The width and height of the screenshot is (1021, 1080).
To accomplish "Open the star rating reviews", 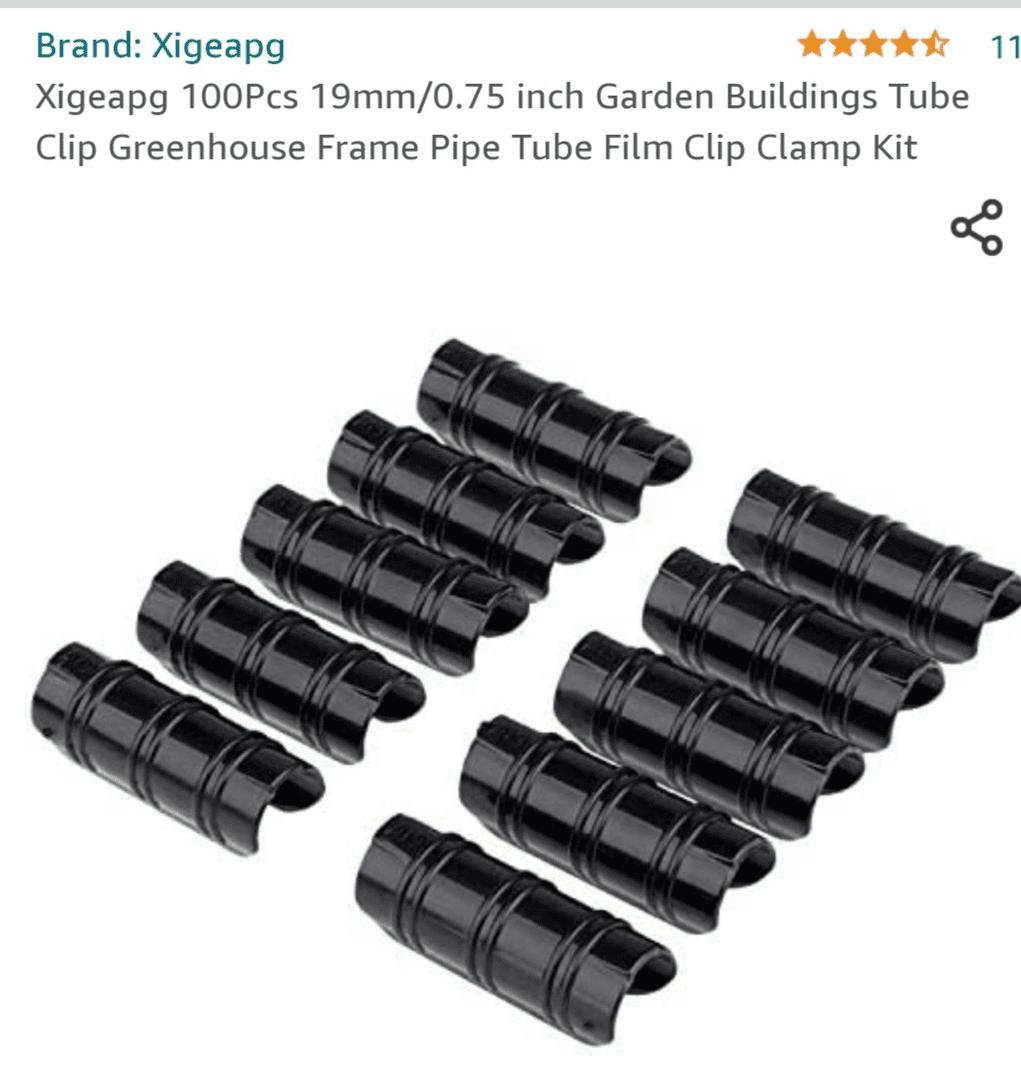I will [x=872, y=45].
